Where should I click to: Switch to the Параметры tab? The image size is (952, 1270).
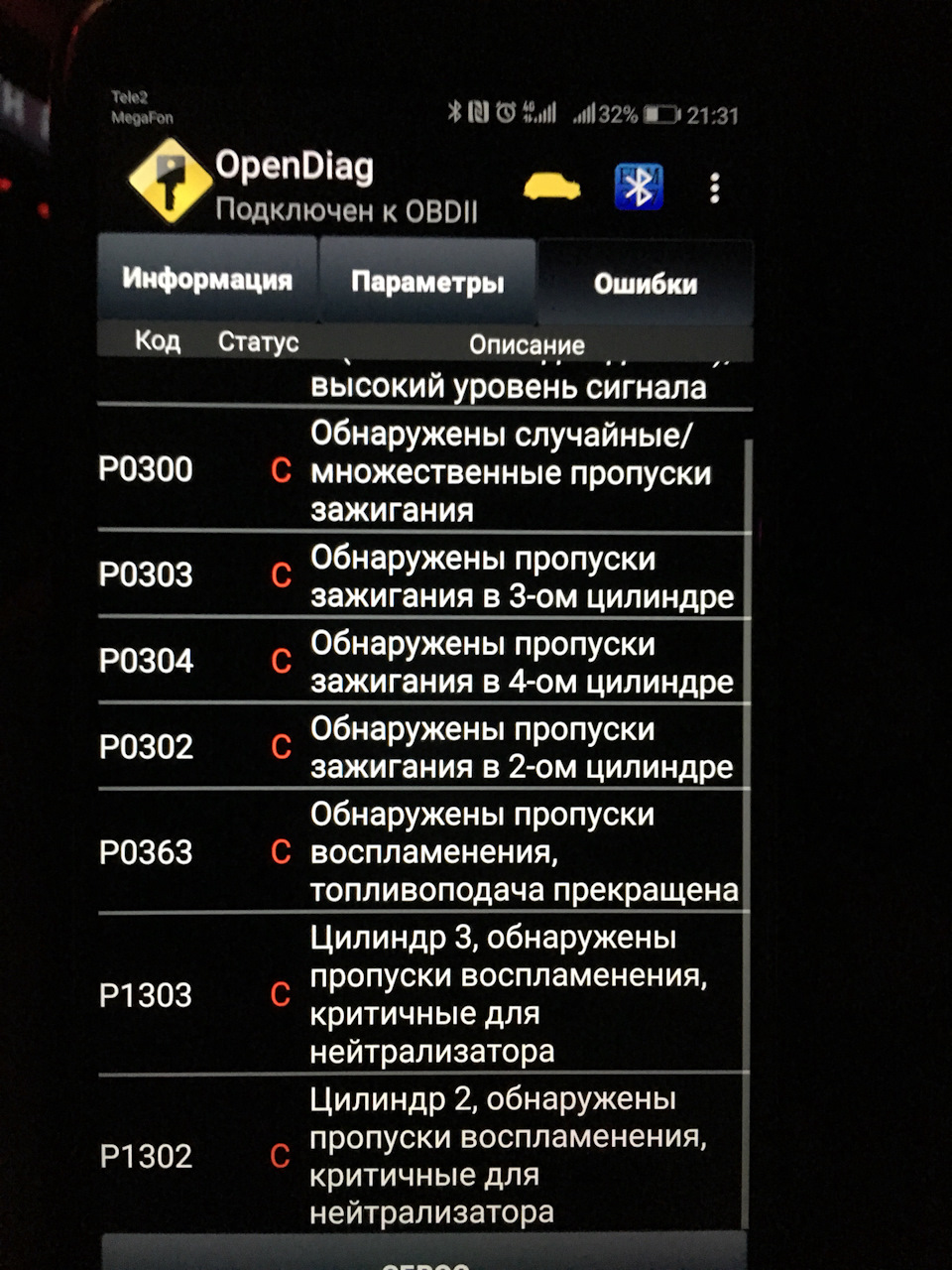(427, 282)
